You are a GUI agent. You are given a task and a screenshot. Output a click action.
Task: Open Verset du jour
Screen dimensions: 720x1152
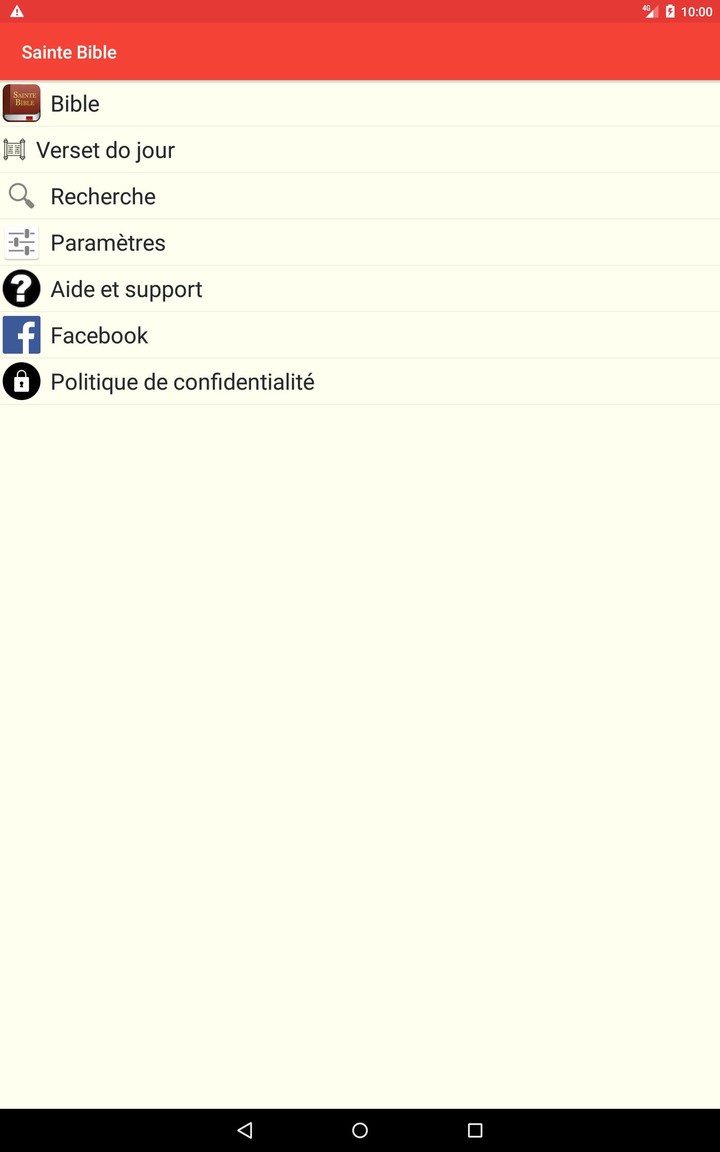105,150
